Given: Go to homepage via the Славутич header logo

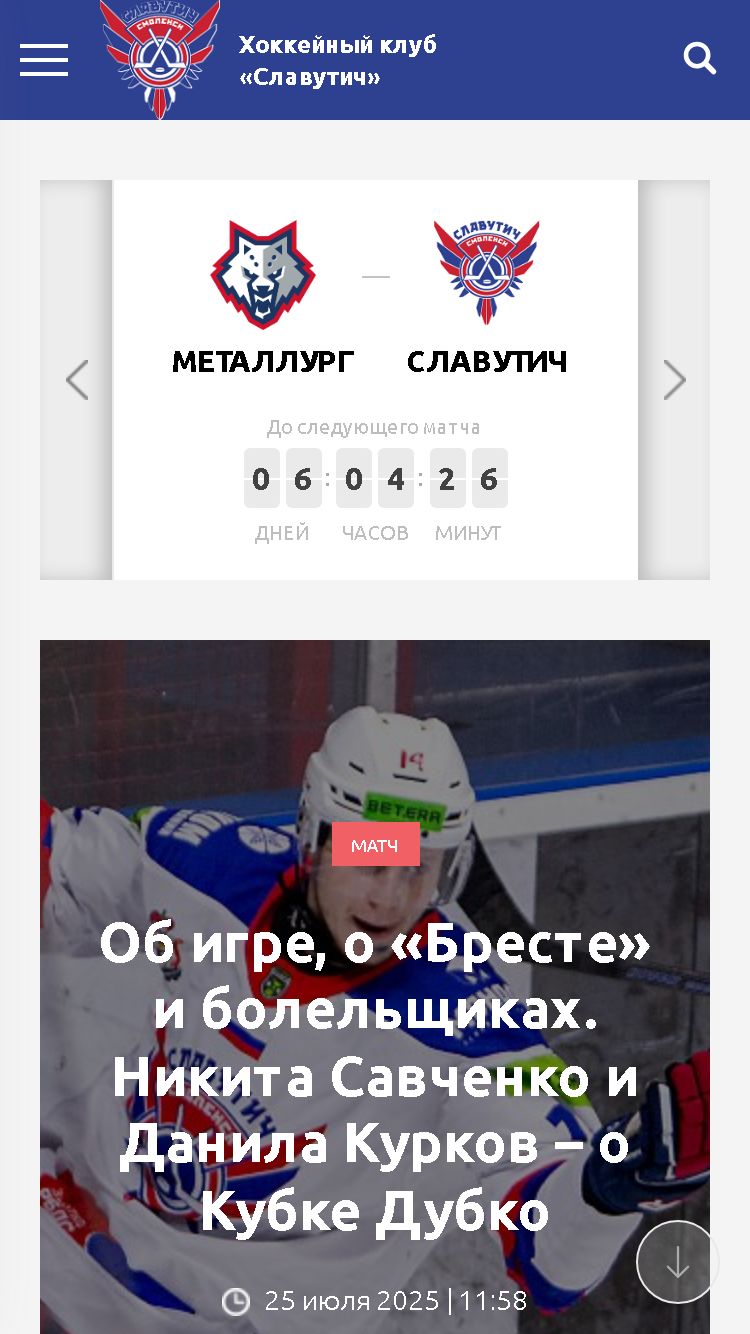Looking at the screenshot, I should click(x=160, y=60).
